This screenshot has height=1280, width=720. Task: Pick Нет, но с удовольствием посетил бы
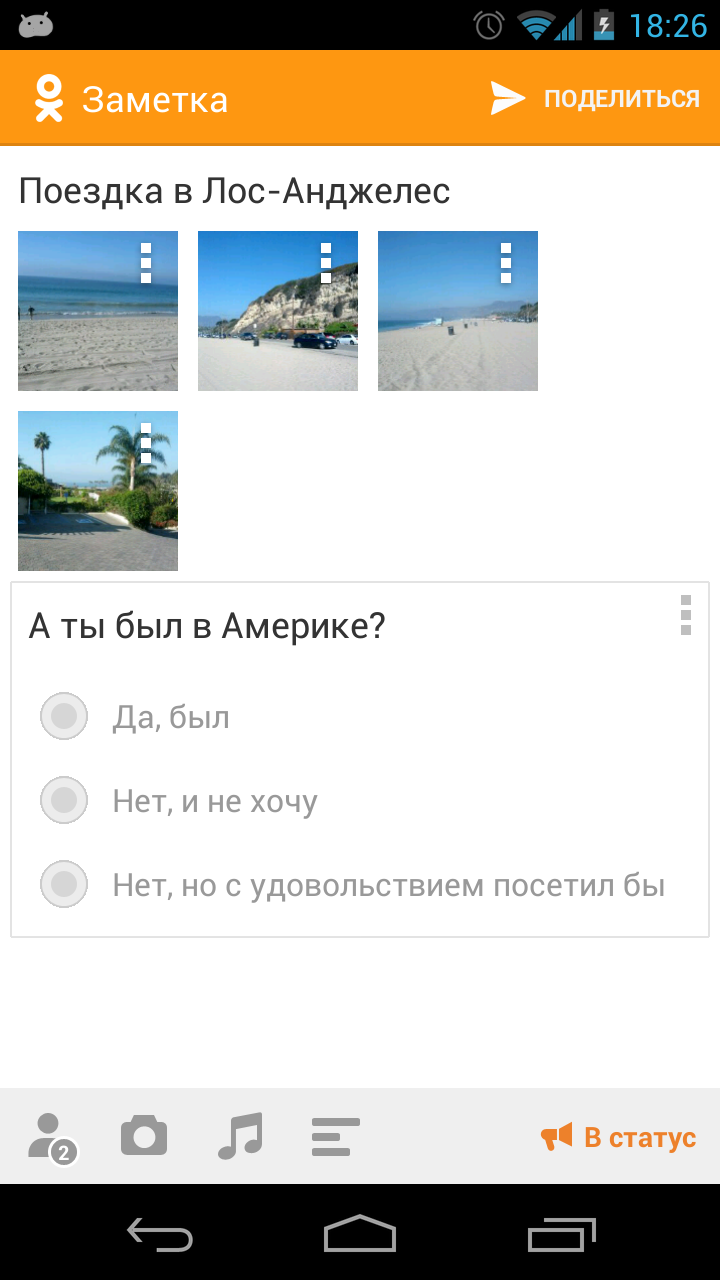click(64, 884)
